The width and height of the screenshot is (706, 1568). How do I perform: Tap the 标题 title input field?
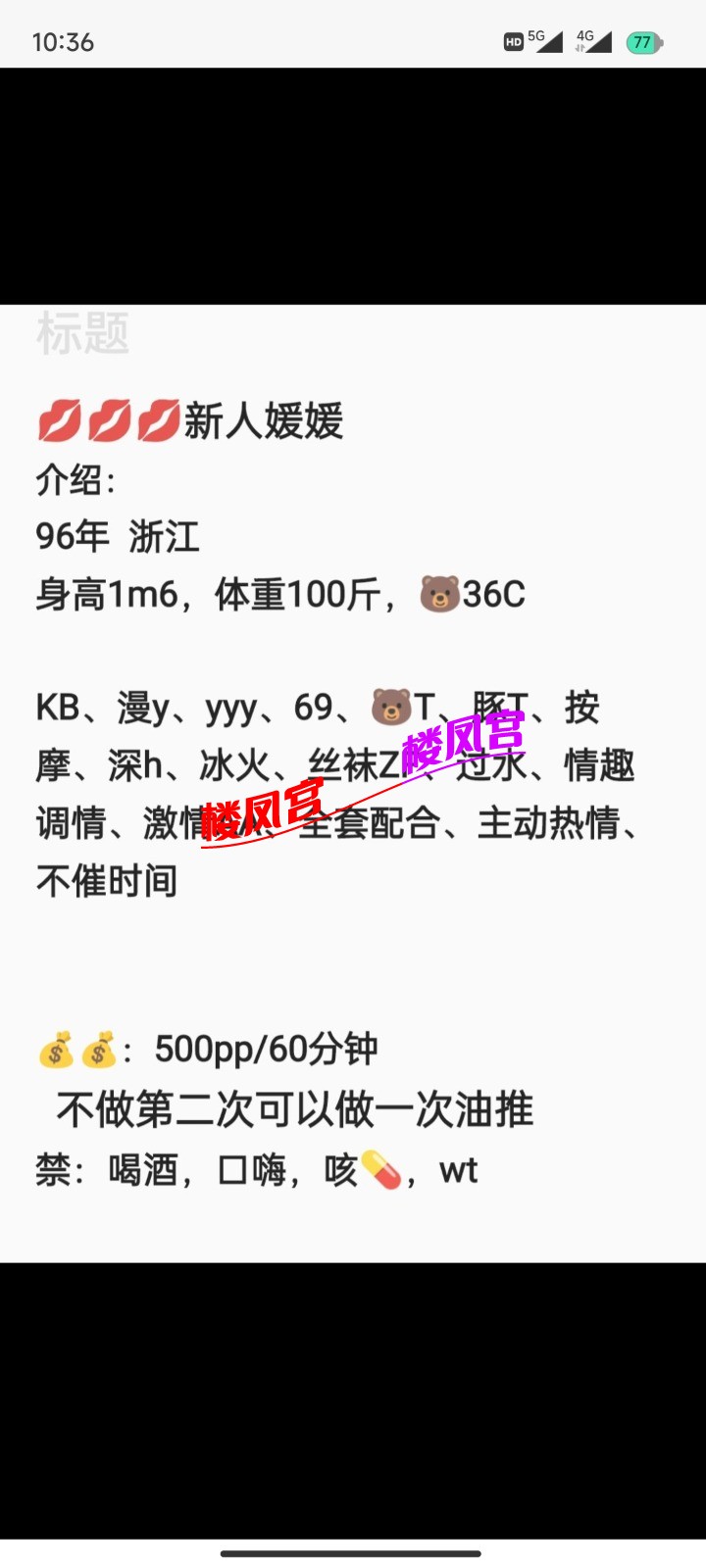tap(83, 333)
